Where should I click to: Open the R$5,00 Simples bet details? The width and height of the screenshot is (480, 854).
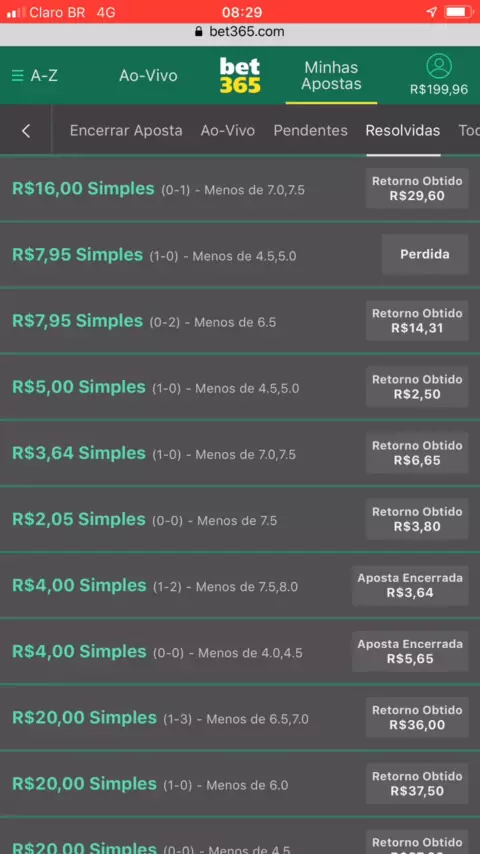pos(240,387)
